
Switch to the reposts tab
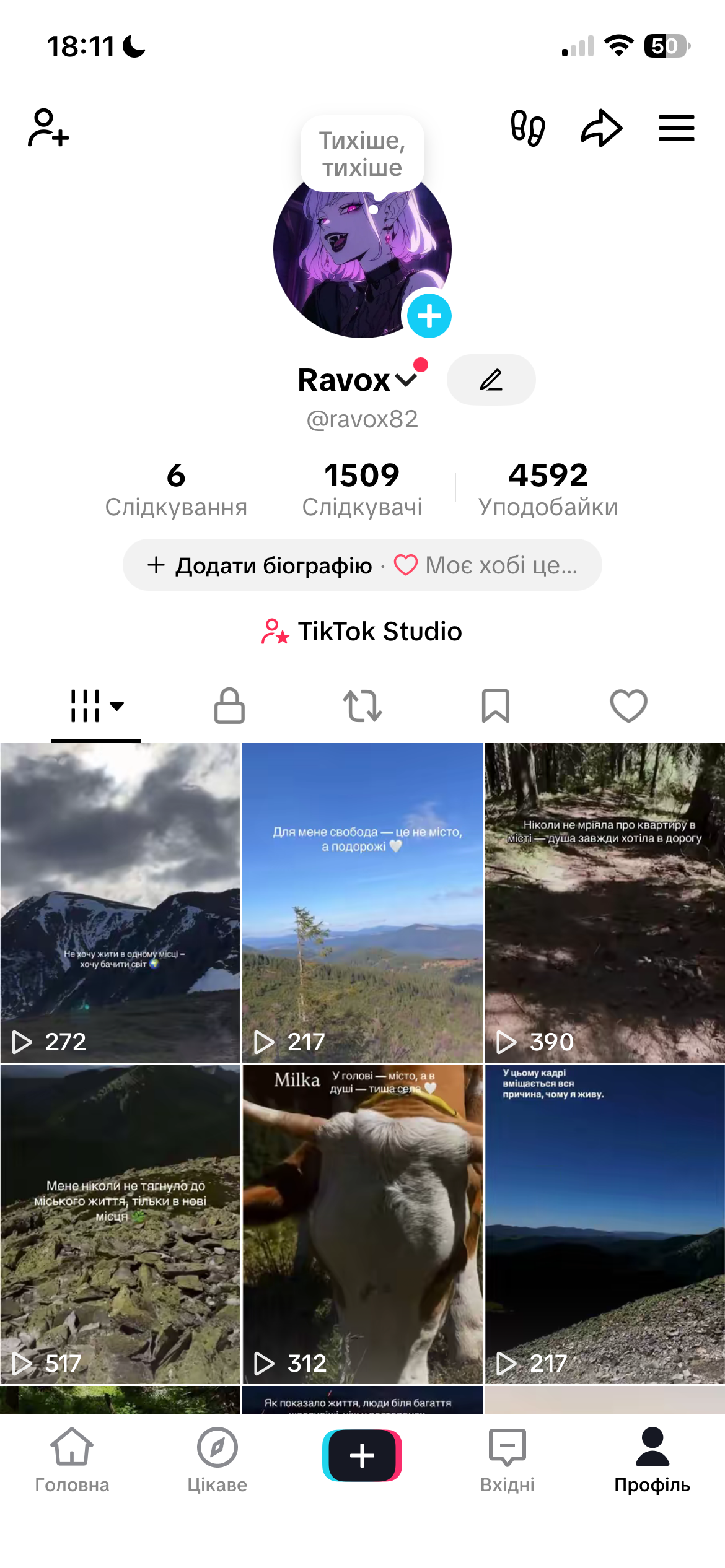tap(362, 706)
